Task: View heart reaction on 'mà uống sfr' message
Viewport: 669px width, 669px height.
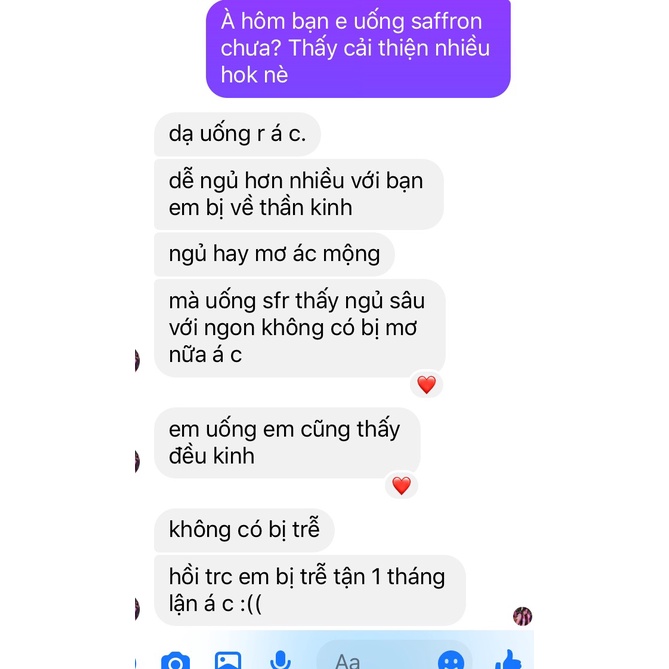Action: click(427, 384)
